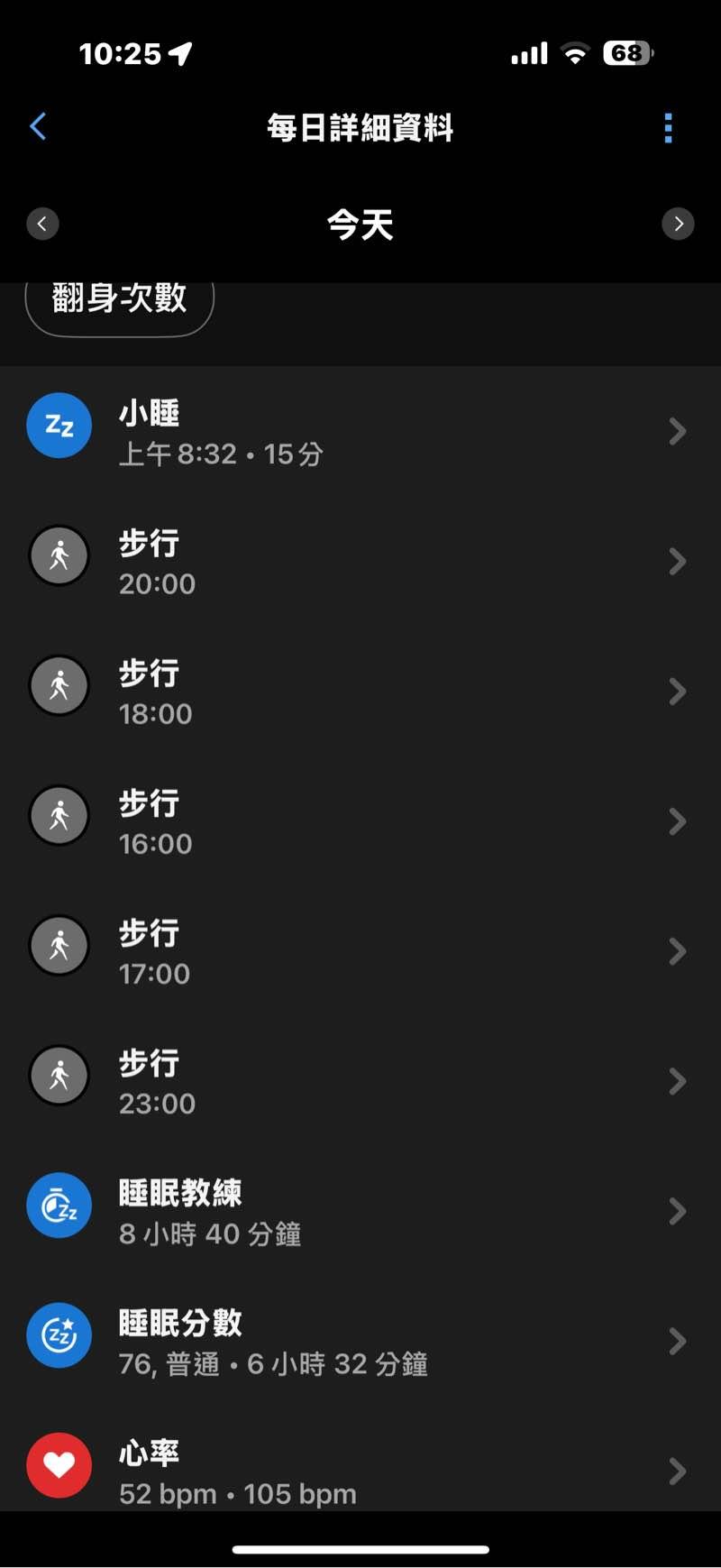
Task: Open the 心率 heart rate details
Action: (360, 1470)
